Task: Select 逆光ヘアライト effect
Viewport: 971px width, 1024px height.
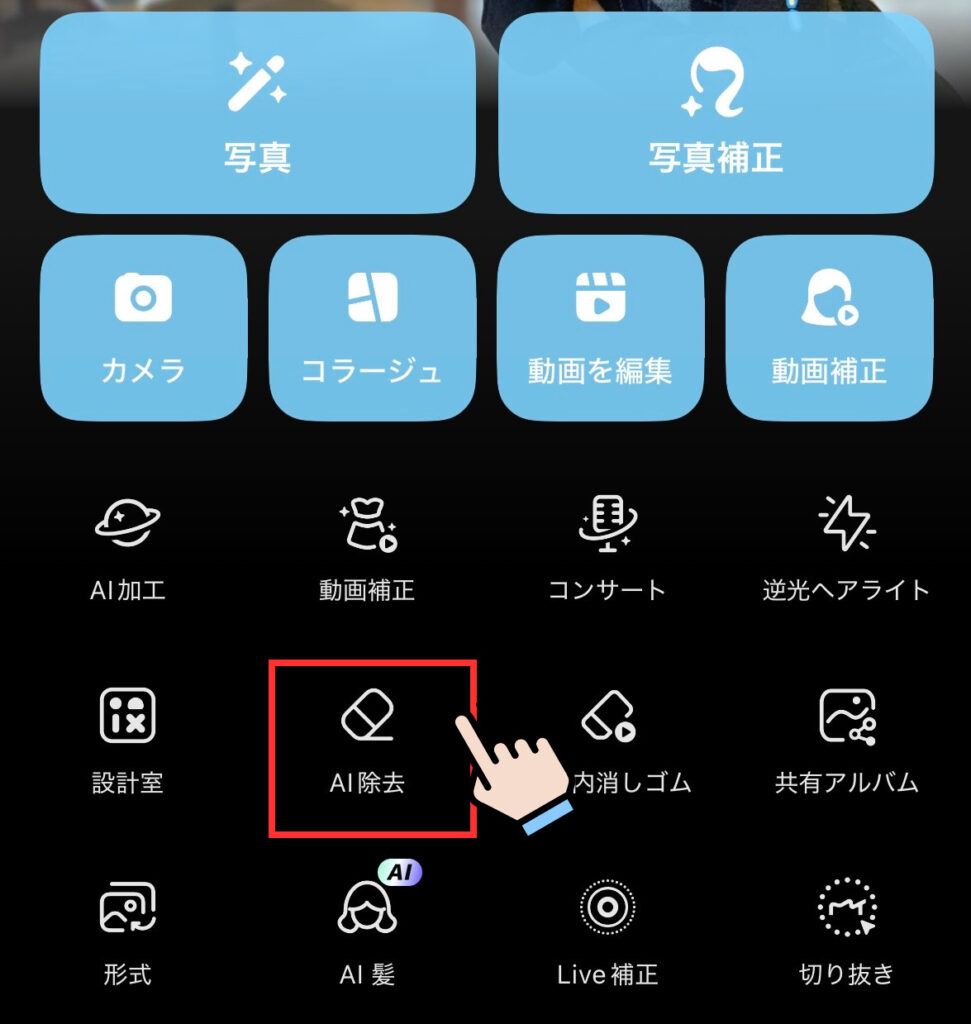Action: click(846, 548)
